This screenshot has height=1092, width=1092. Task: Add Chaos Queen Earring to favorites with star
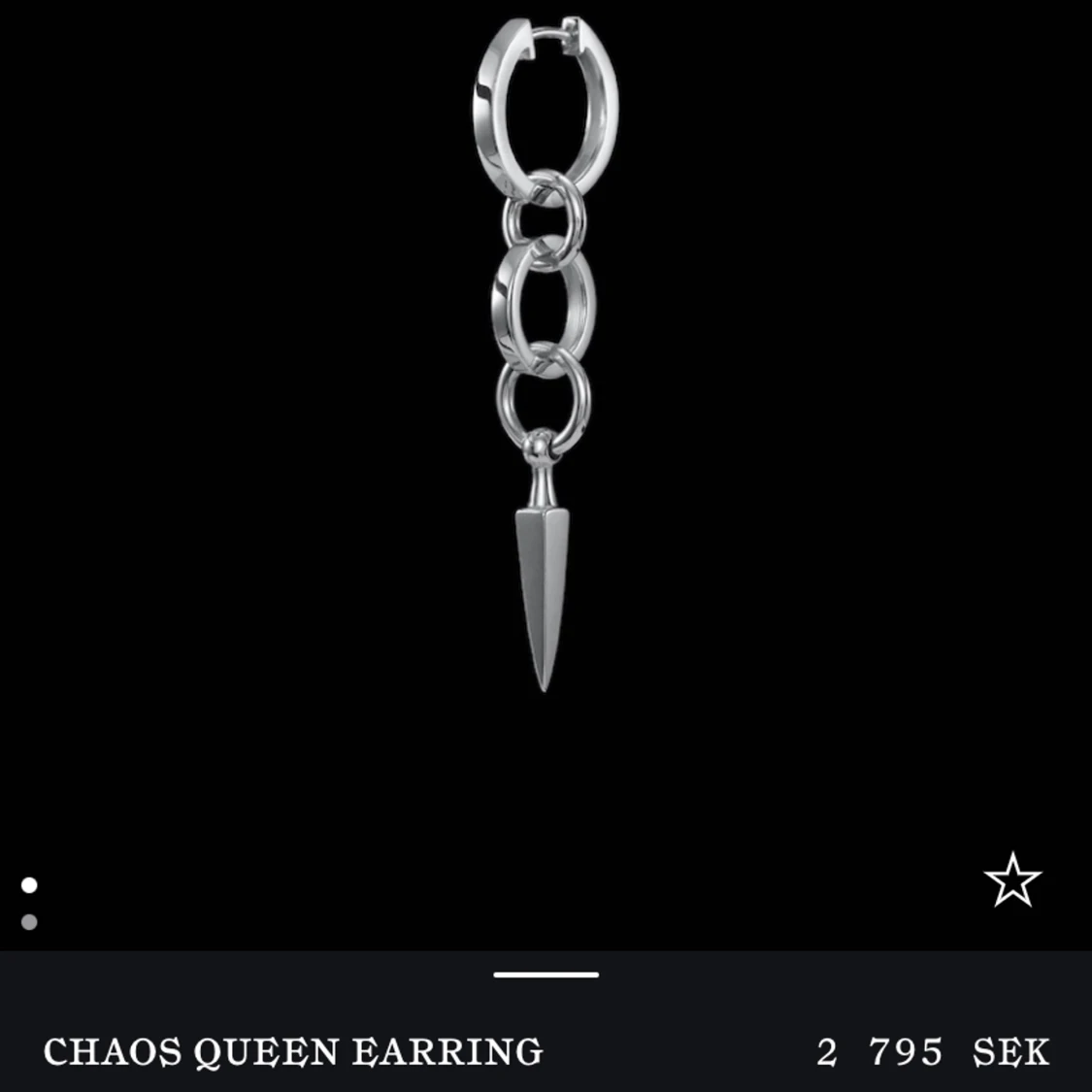(x=1011, y=880)
